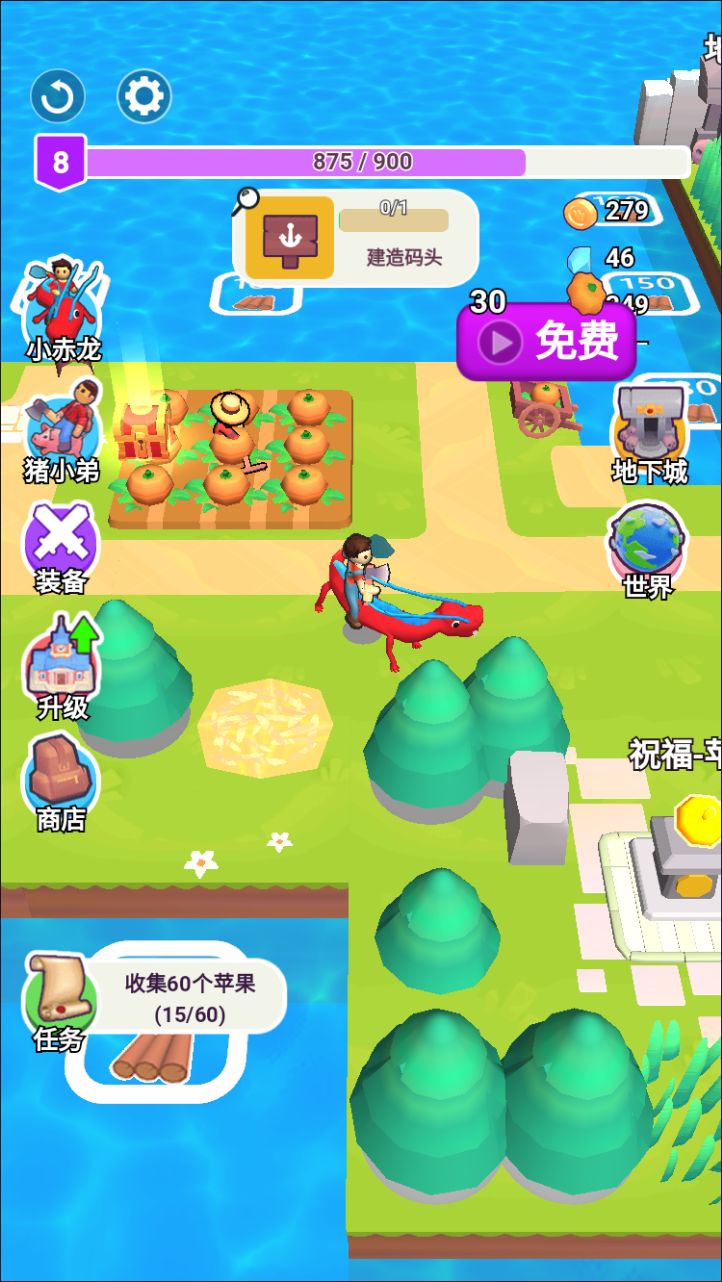Open the 猪小弟 companion menu
The width and height of the screenshot is (722, 1282).
coord(62,427)
